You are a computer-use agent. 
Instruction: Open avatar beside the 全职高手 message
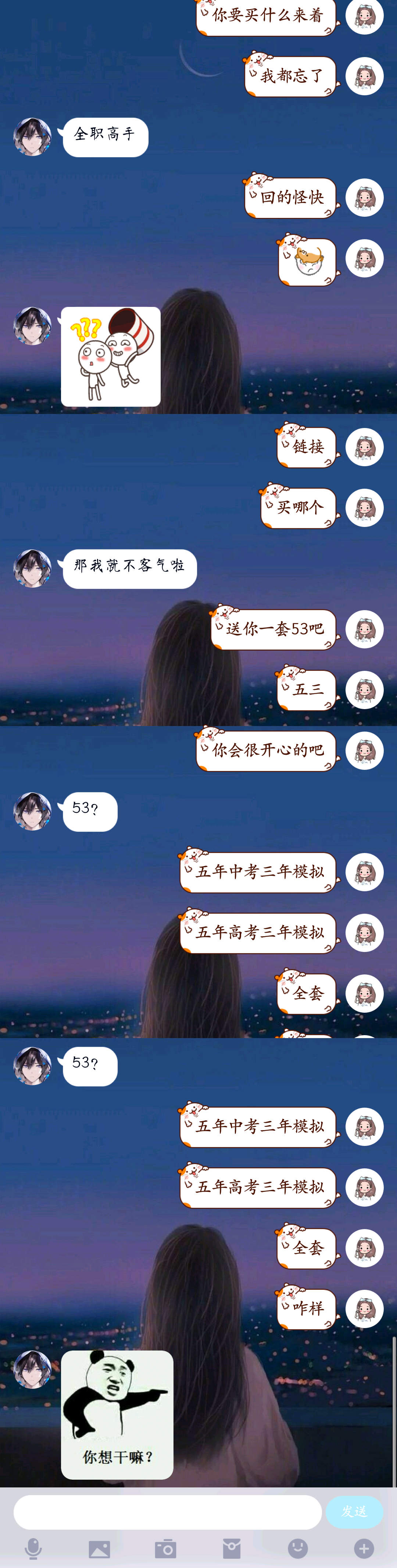tap(32, 137)
